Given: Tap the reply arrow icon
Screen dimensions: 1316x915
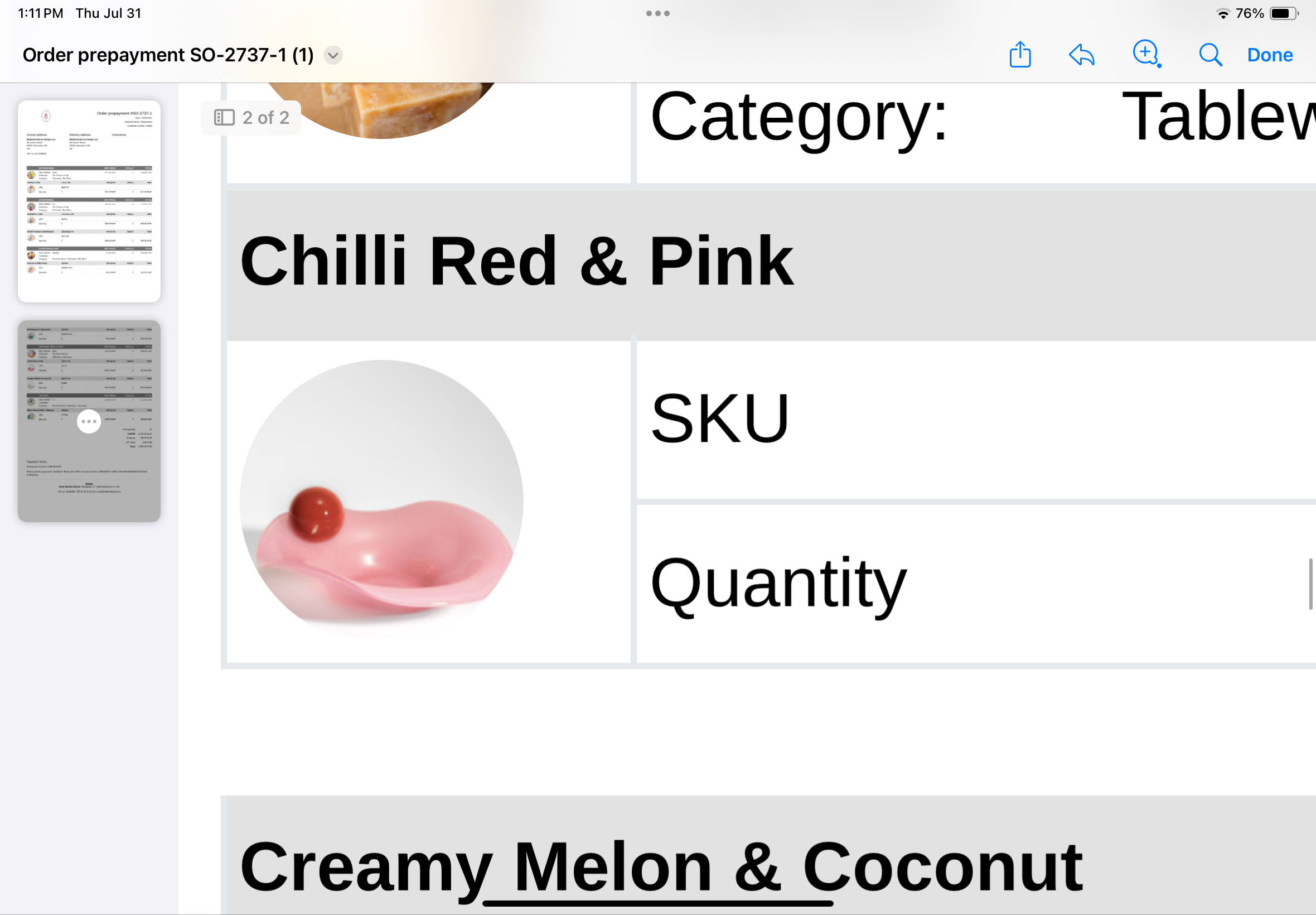Looking at the screenshot, I should click(1082, 55).
